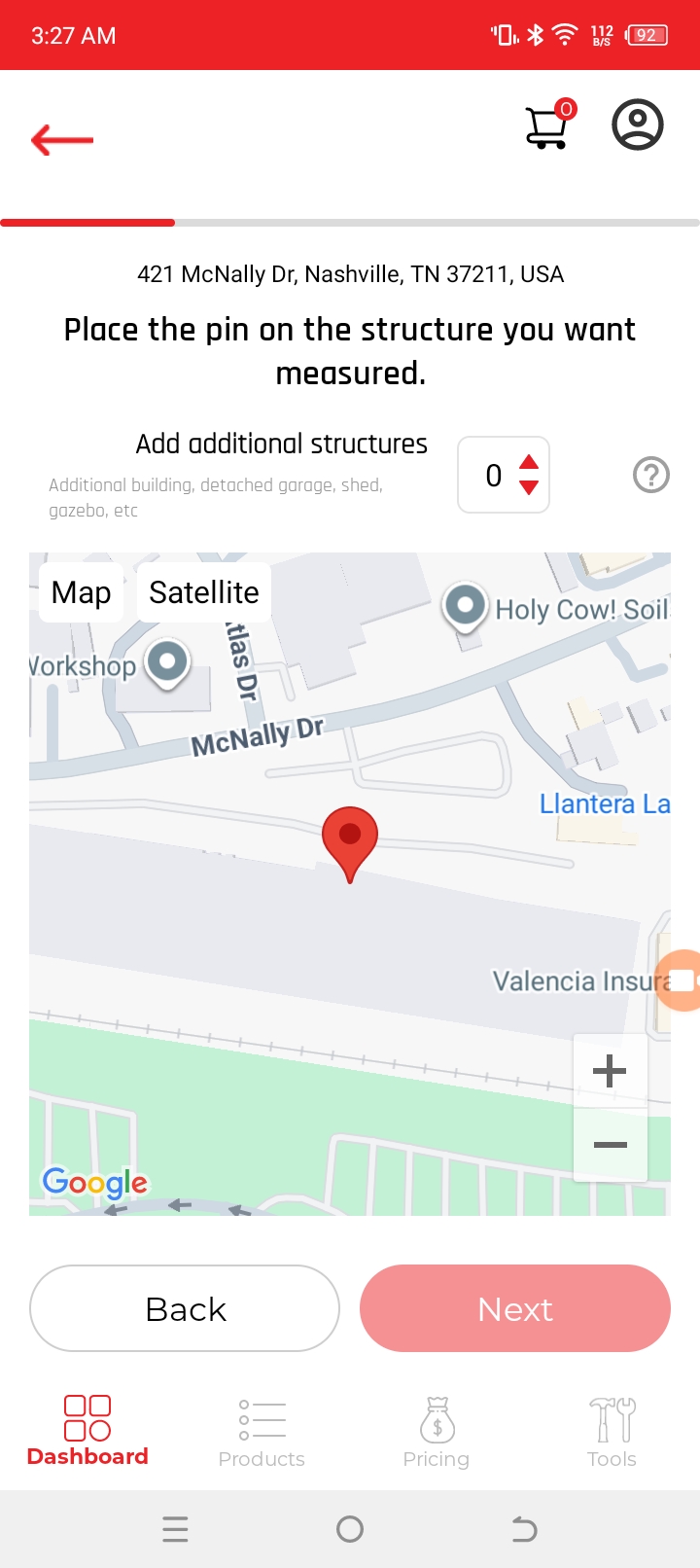Zoom in on the map
The image size is (700, 1568).
point(610,1071)
